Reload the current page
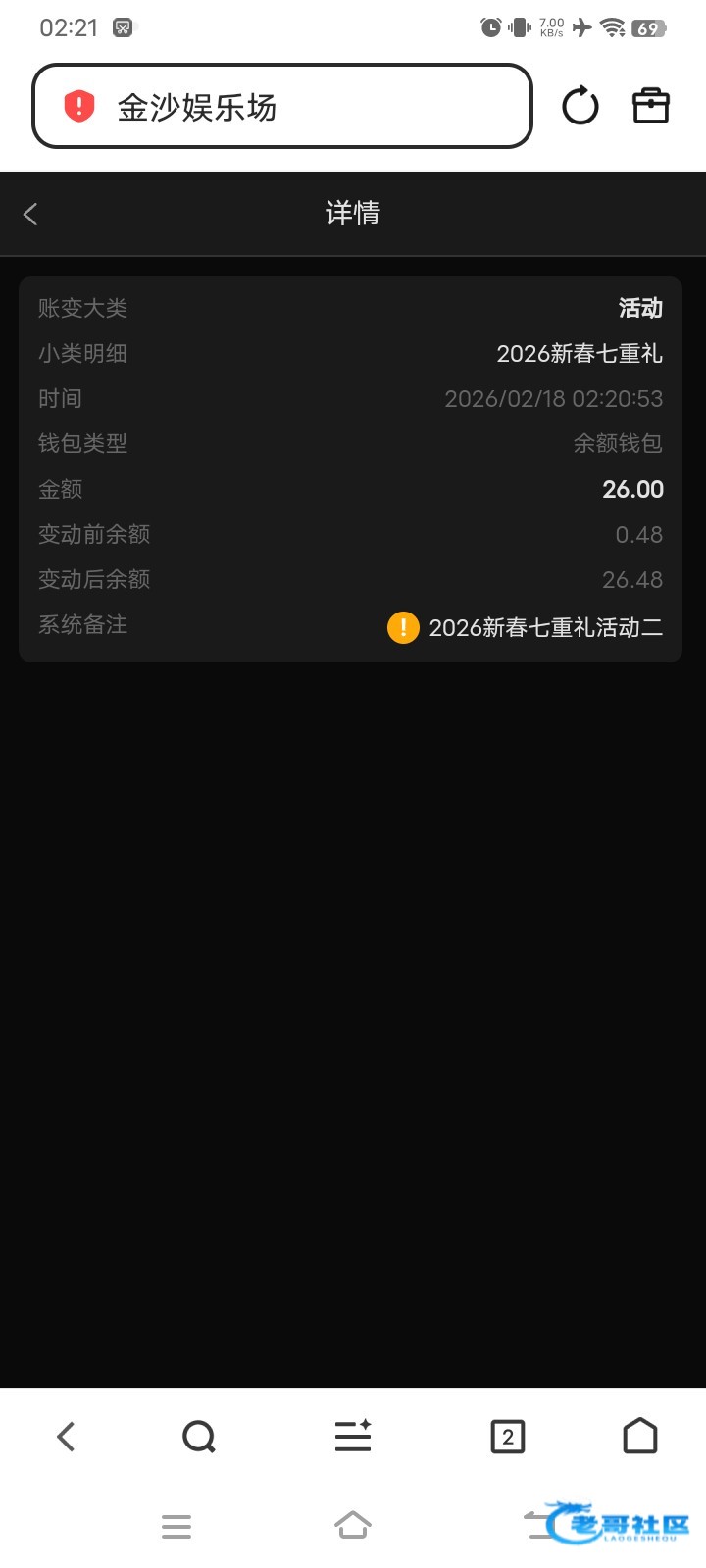The width and height of the screenshot is (706, 1568). (x=580, y=106)
